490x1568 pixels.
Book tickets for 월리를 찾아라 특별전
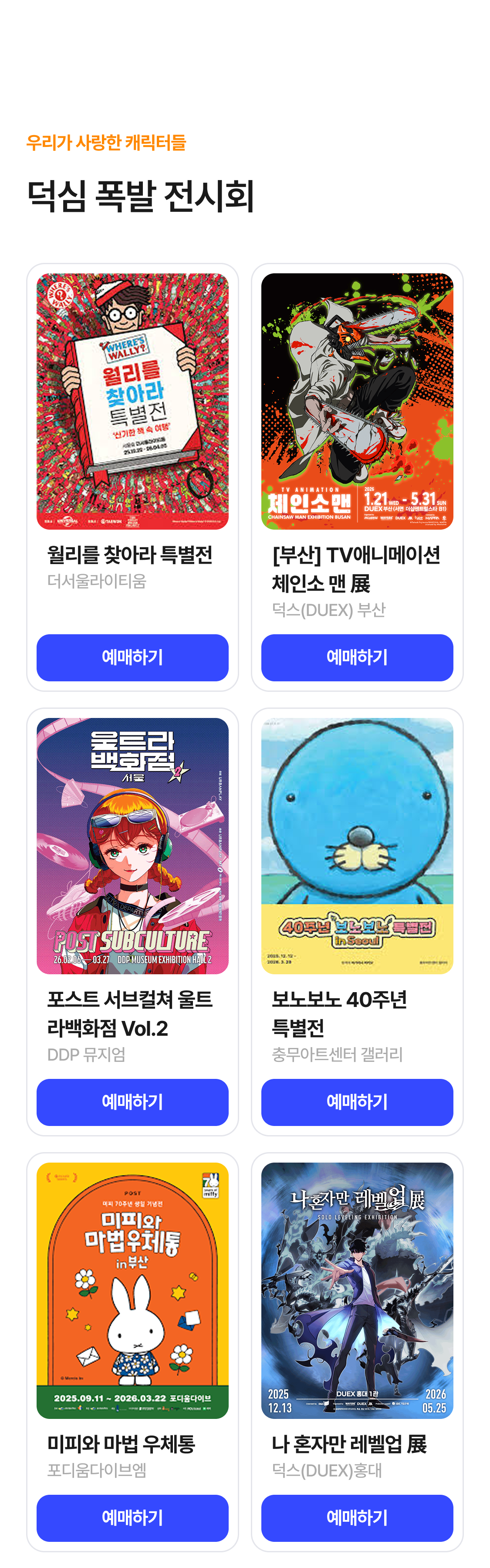(x=132, y=657)
